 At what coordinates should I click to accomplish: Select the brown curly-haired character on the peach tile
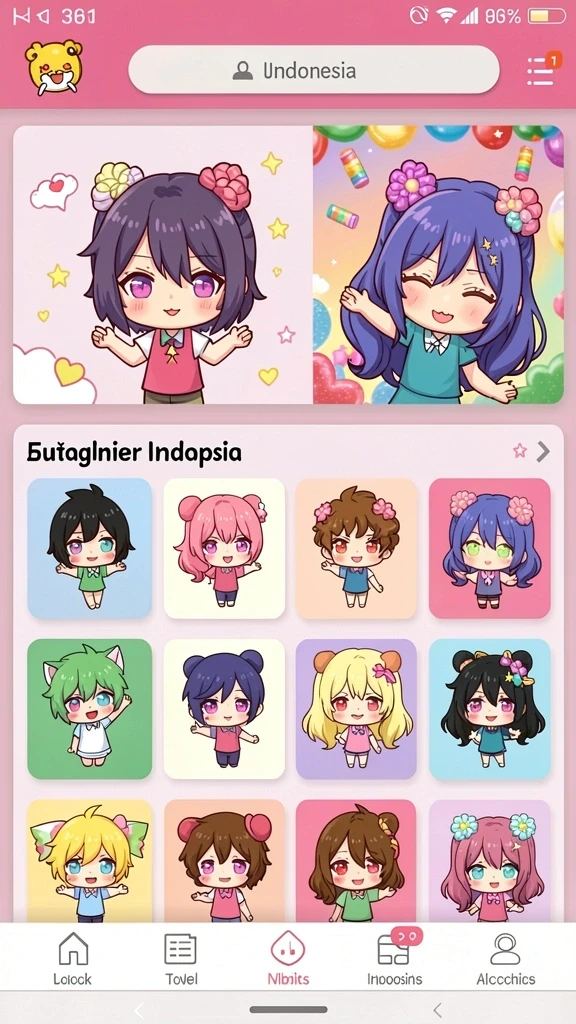click(356, 549)
